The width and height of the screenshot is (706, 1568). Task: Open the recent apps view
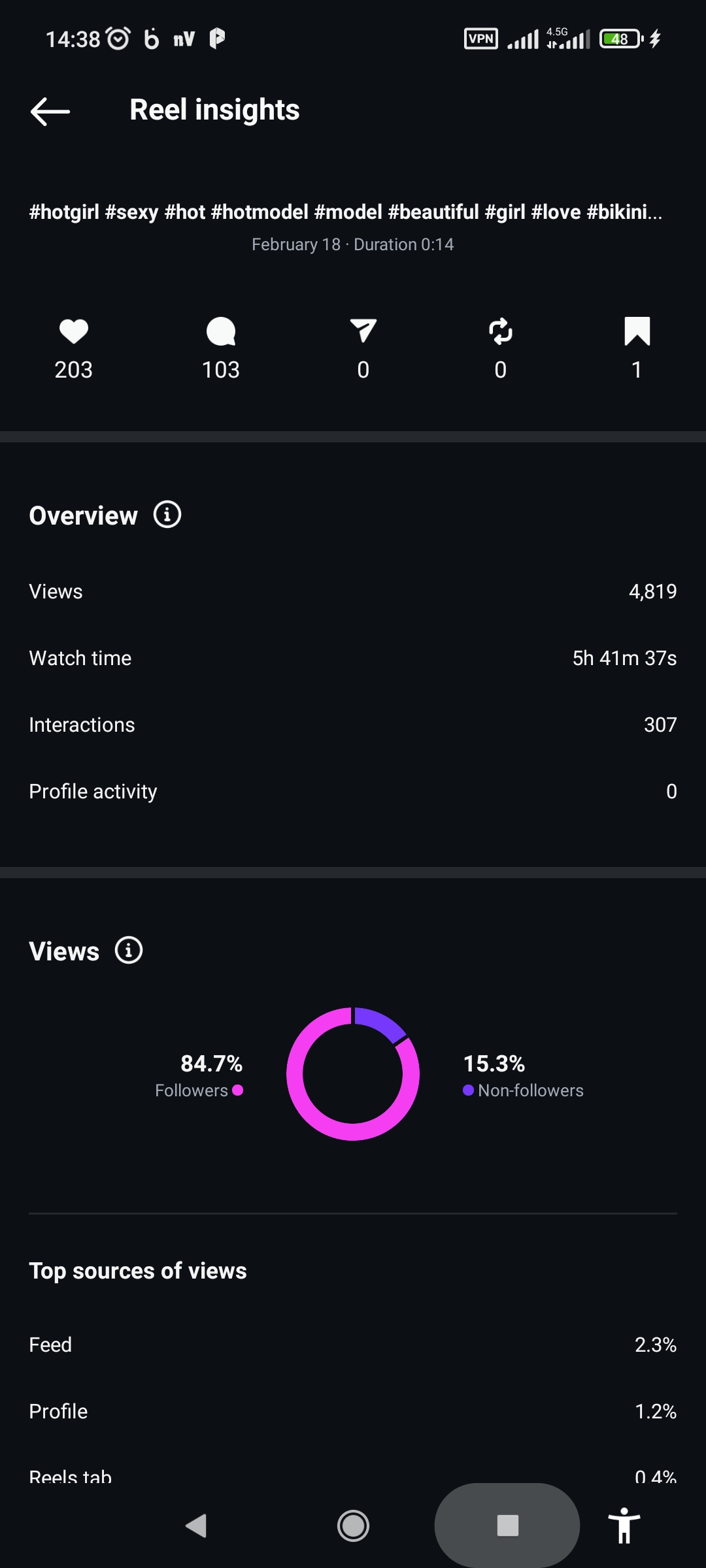point(507,1526)
